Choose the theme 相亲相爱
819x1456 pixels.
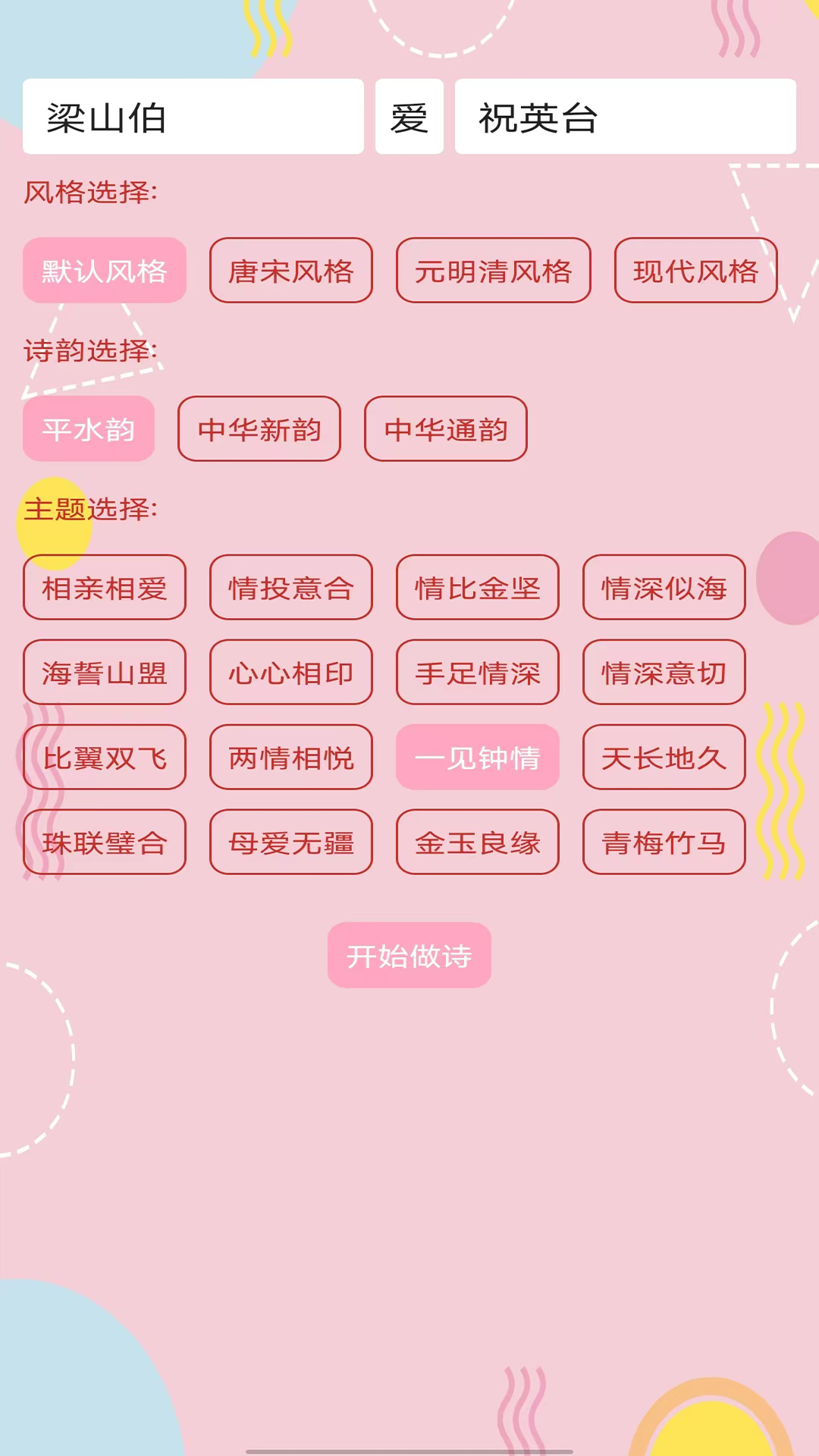pyautogui.click(x=105, y=588)
